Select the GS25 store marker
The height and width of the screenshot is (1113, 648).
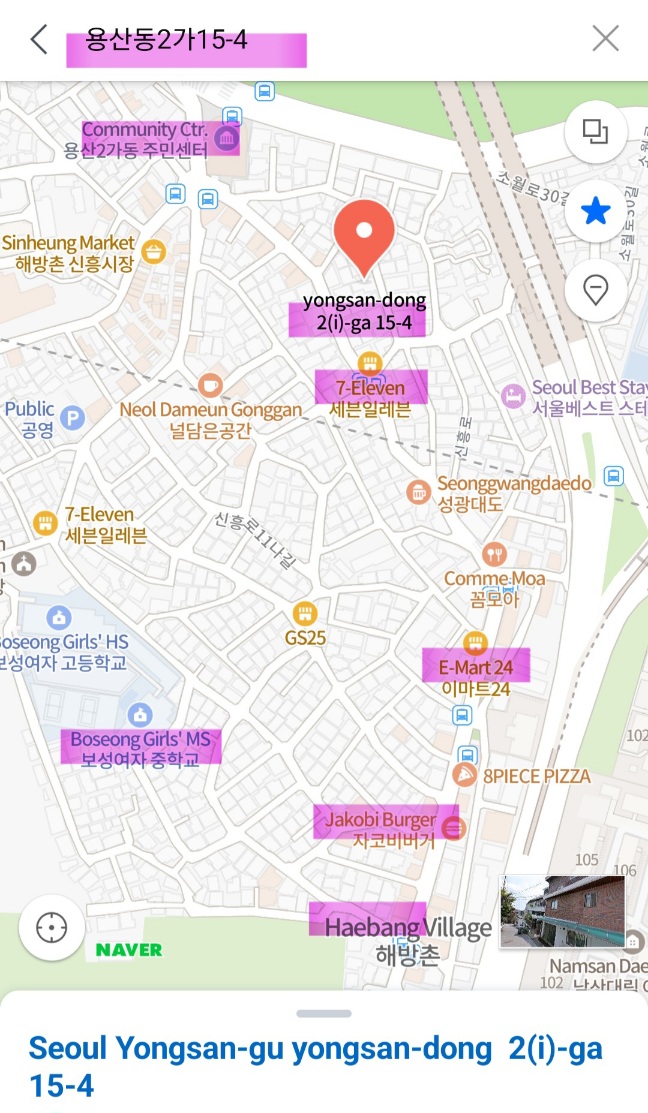pos(304,613)
